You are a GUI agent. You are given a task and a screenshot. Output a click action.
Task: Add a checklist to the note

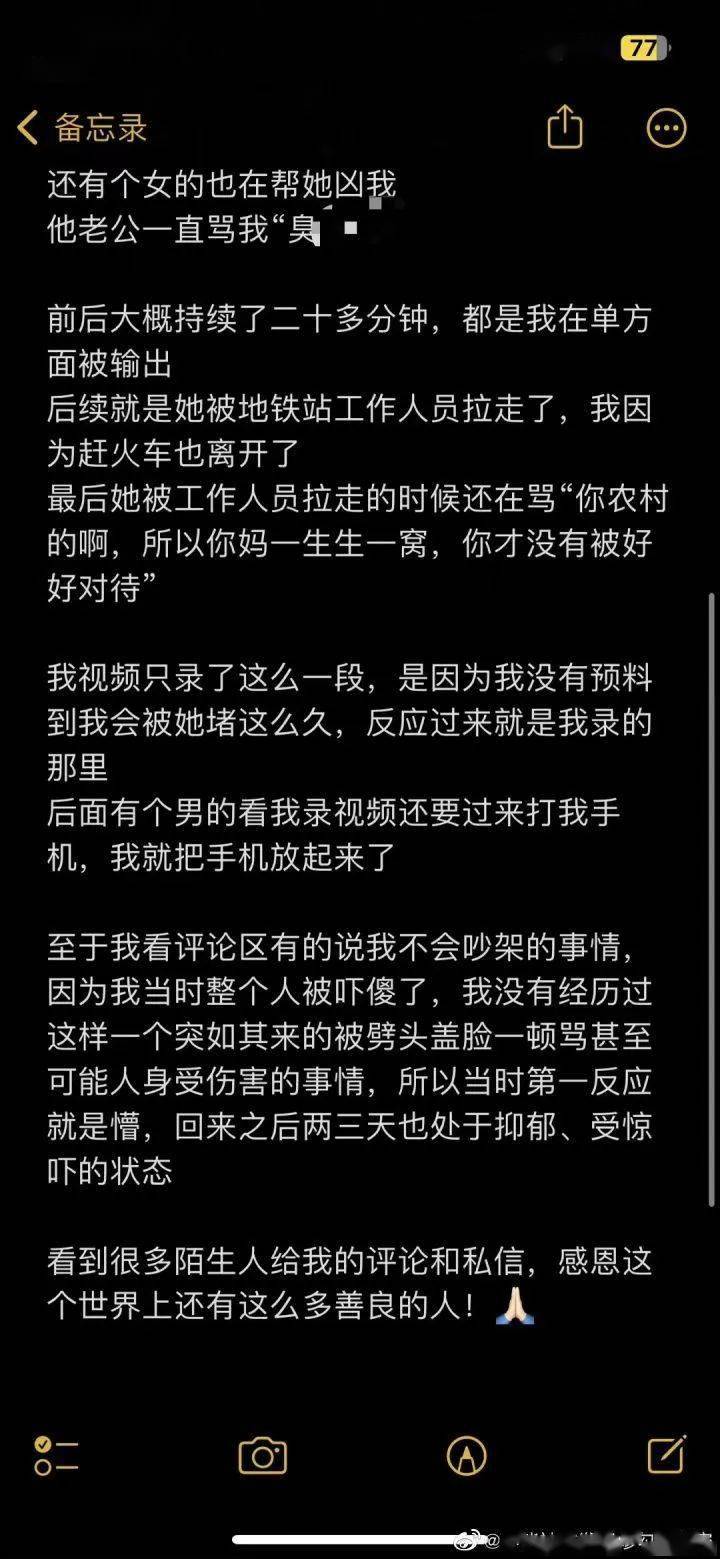pyautogui.click(x=56, y=1455)
